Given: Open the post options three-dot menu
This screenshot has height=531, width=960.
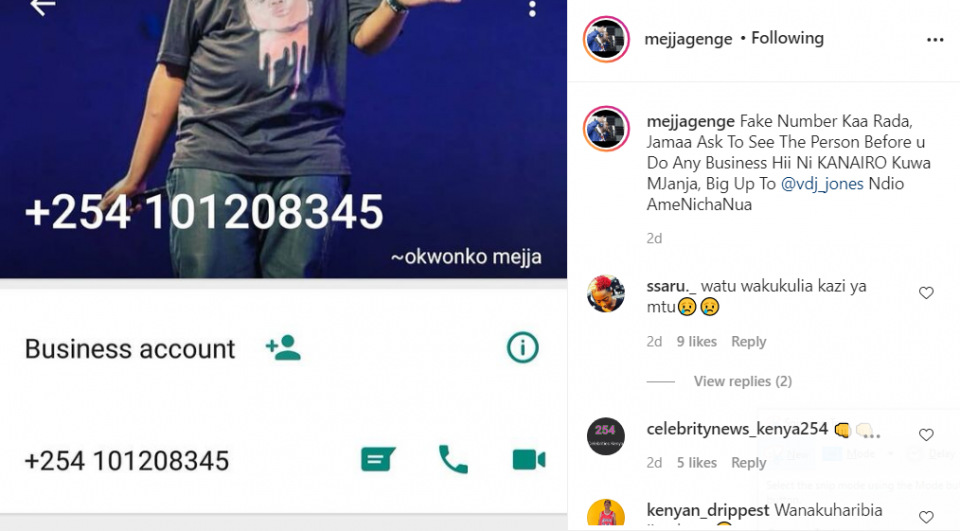Looking at the screenshot, I should pyautogui.click(x=934, y=40).
